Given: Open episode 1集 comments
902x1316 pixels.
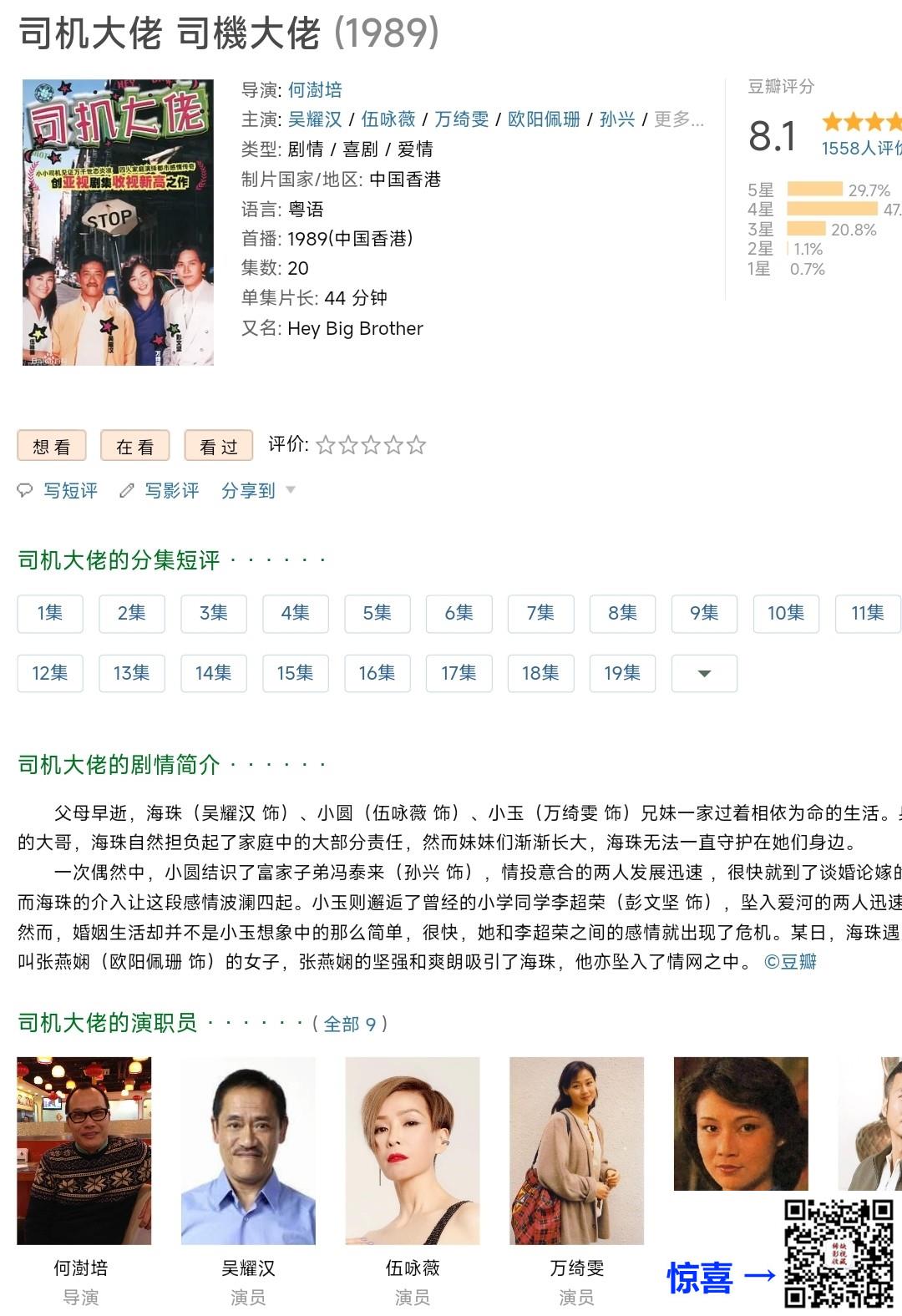Looking at the screenshot, I should coord(50,613).
